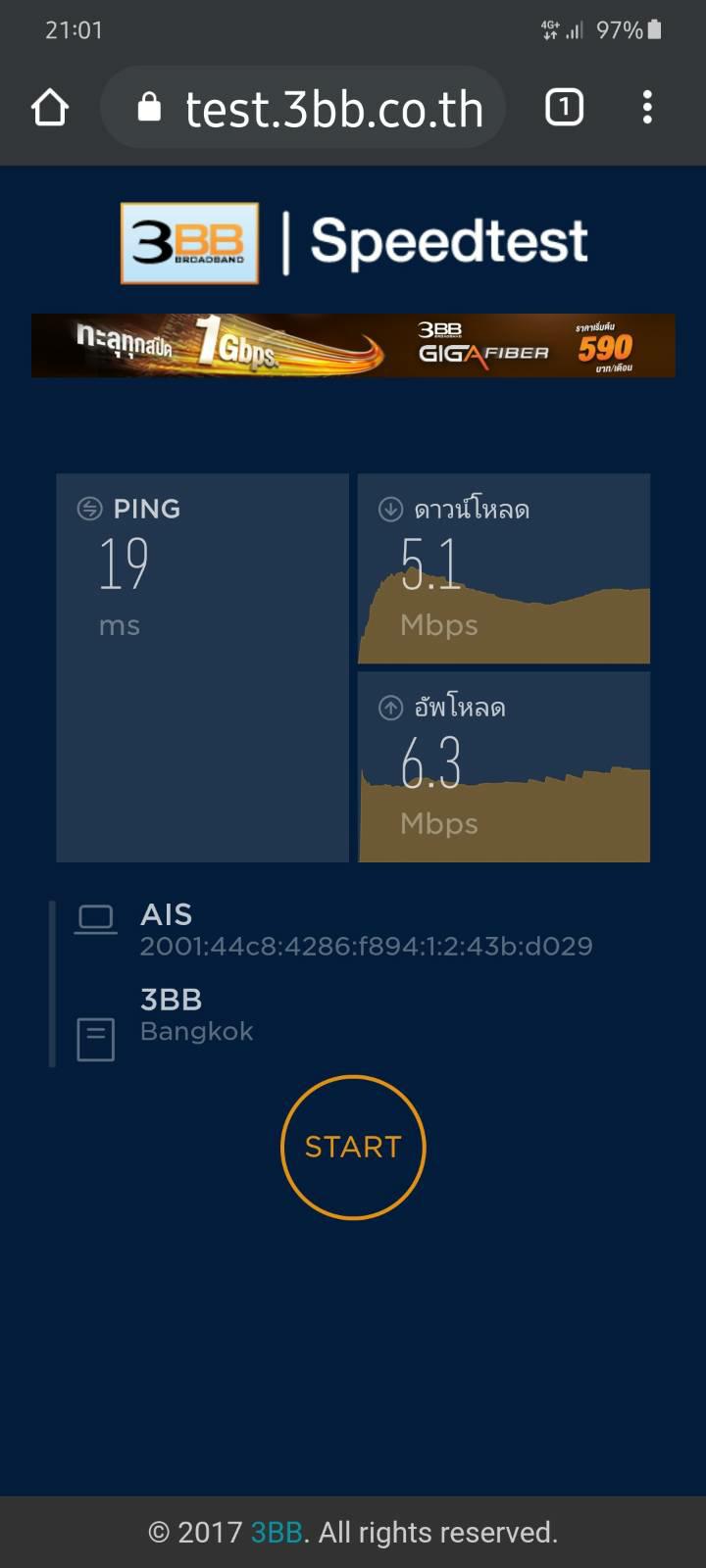Open the browser tab switcher
This screenshot has height=1568, width=706.
564,108
